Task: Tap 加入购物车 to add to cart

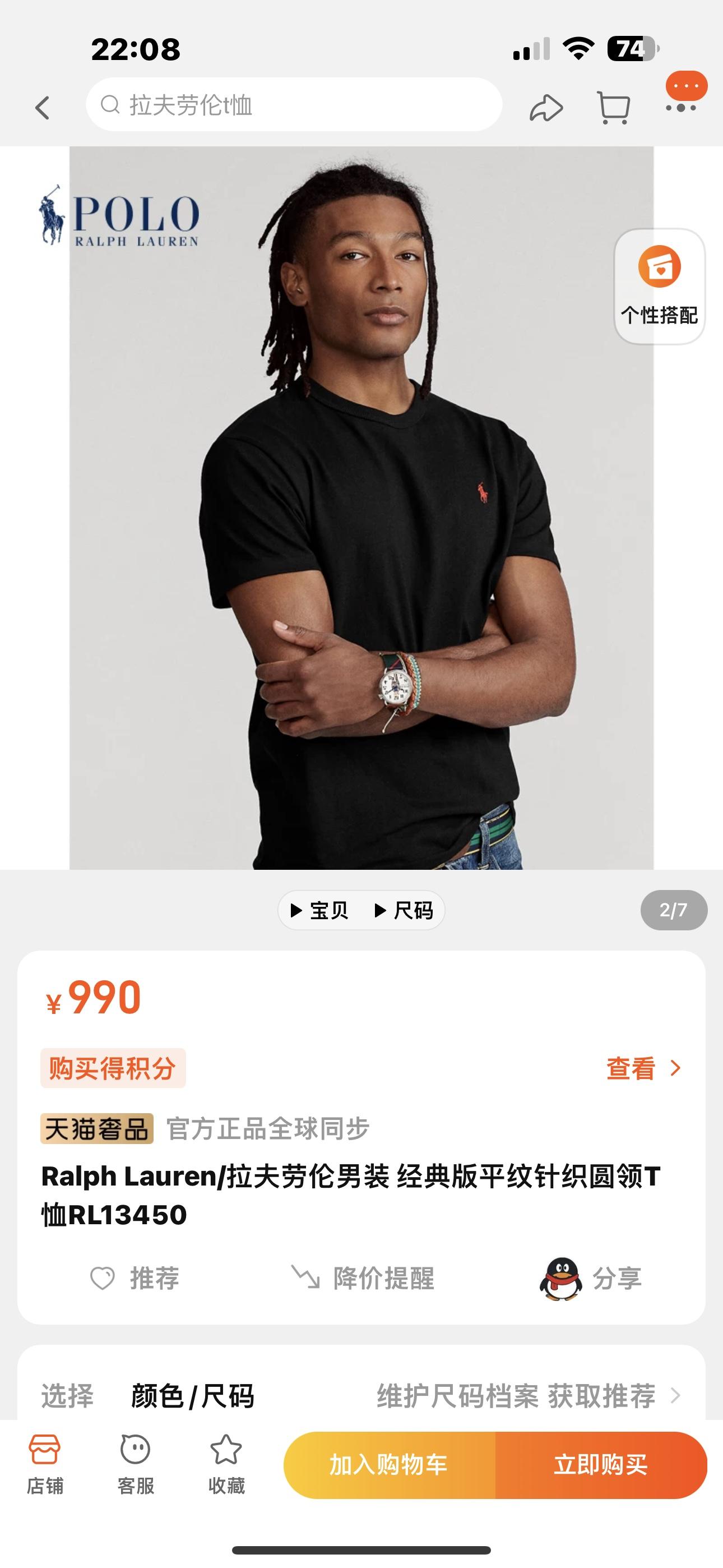Action: [x=389, y=1464]
